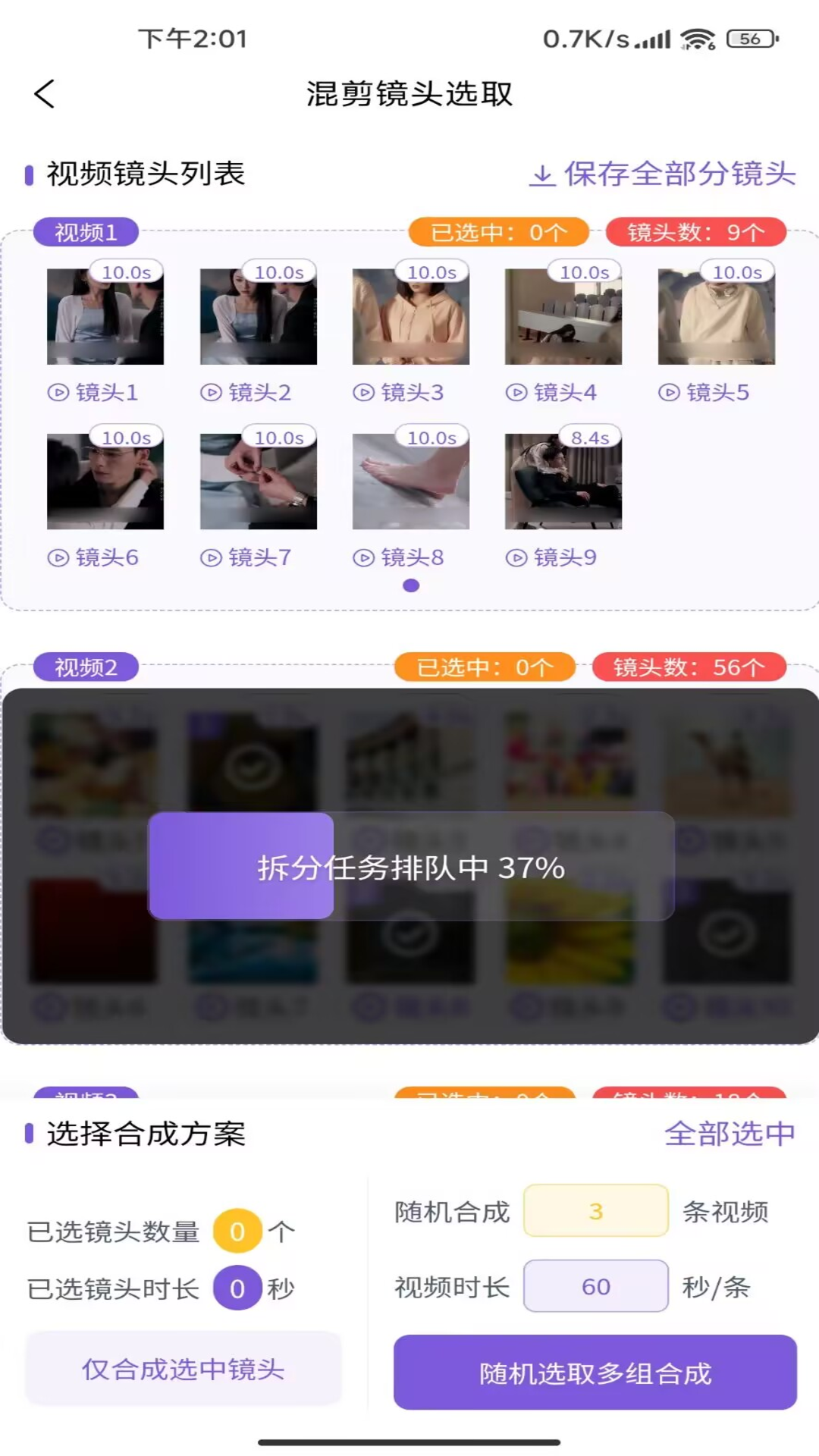Edit the 视频时长 duration field showing 60

[596, 1287]
